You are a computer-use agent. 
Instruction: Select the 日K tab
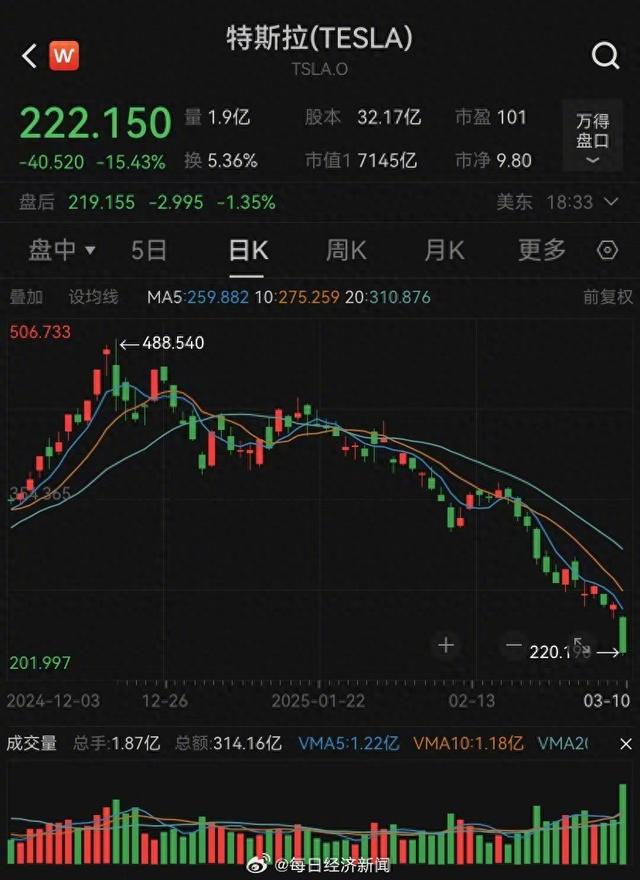248,250
